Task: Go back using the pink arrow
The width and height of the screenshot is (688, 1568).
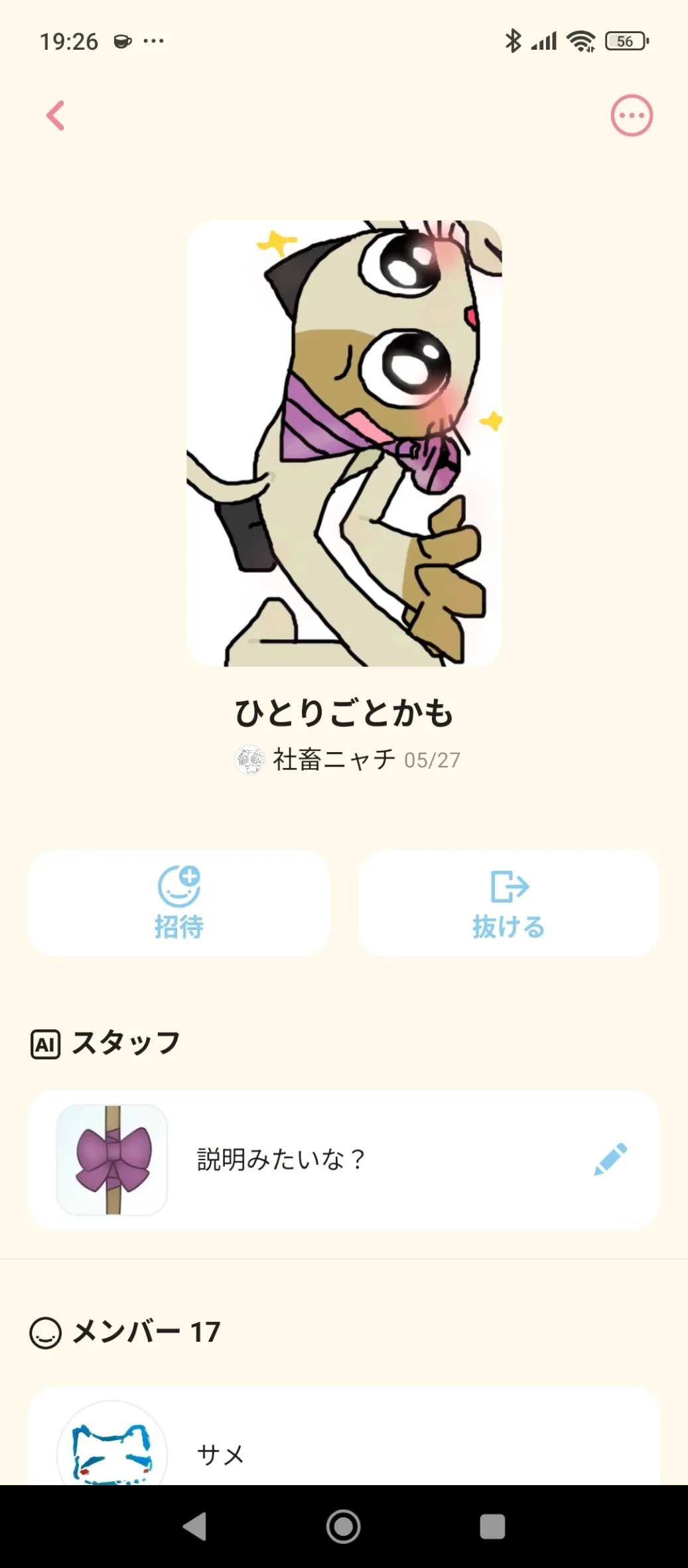Action: click(x=56, y=115)
